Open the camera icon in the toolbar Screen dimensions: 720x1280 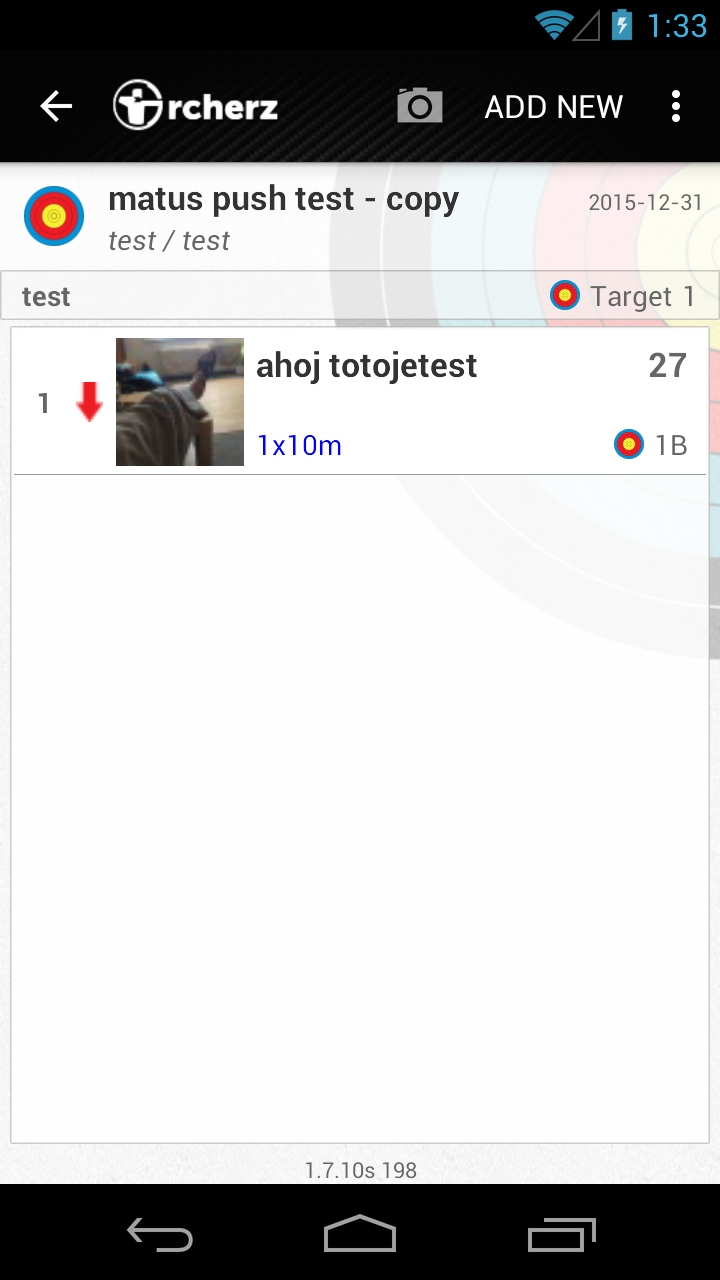420,106
